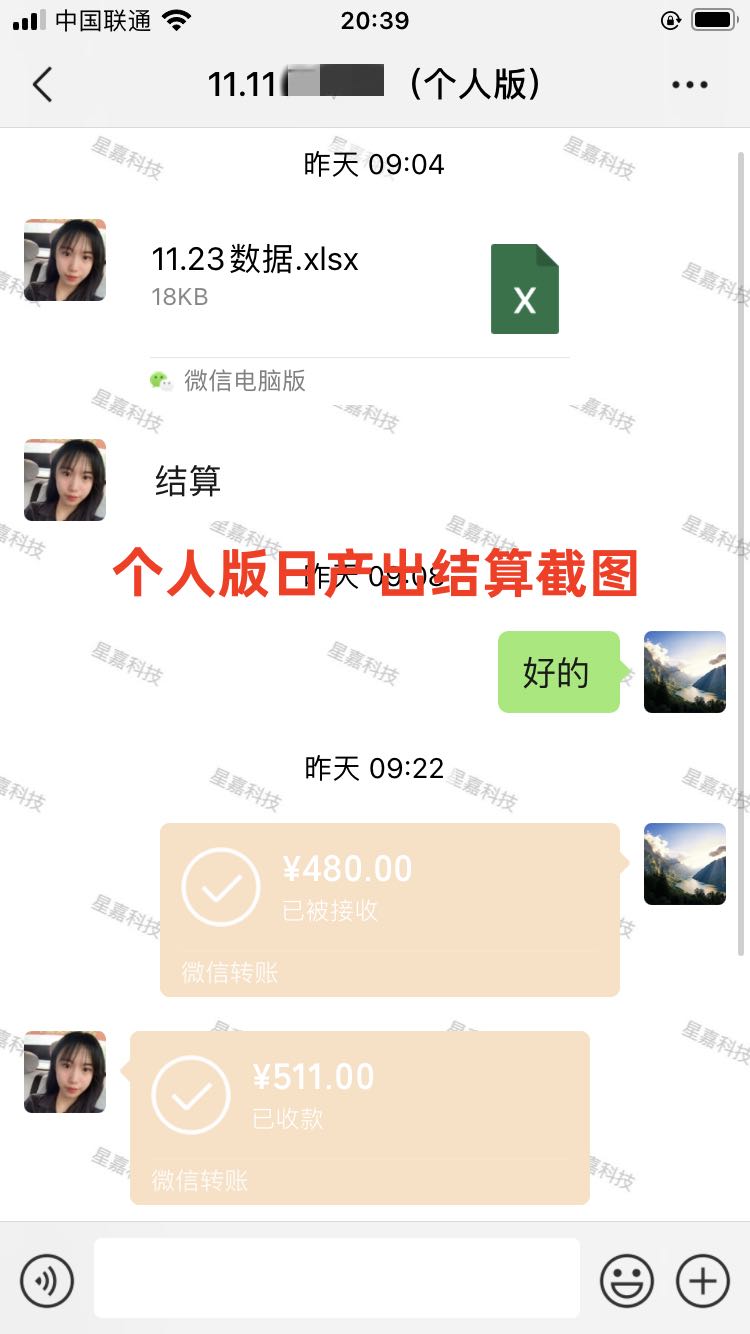This screenshot has width=750, height=1334.
Task: Switch to voice message input
Action: (x=47, y=1280)
